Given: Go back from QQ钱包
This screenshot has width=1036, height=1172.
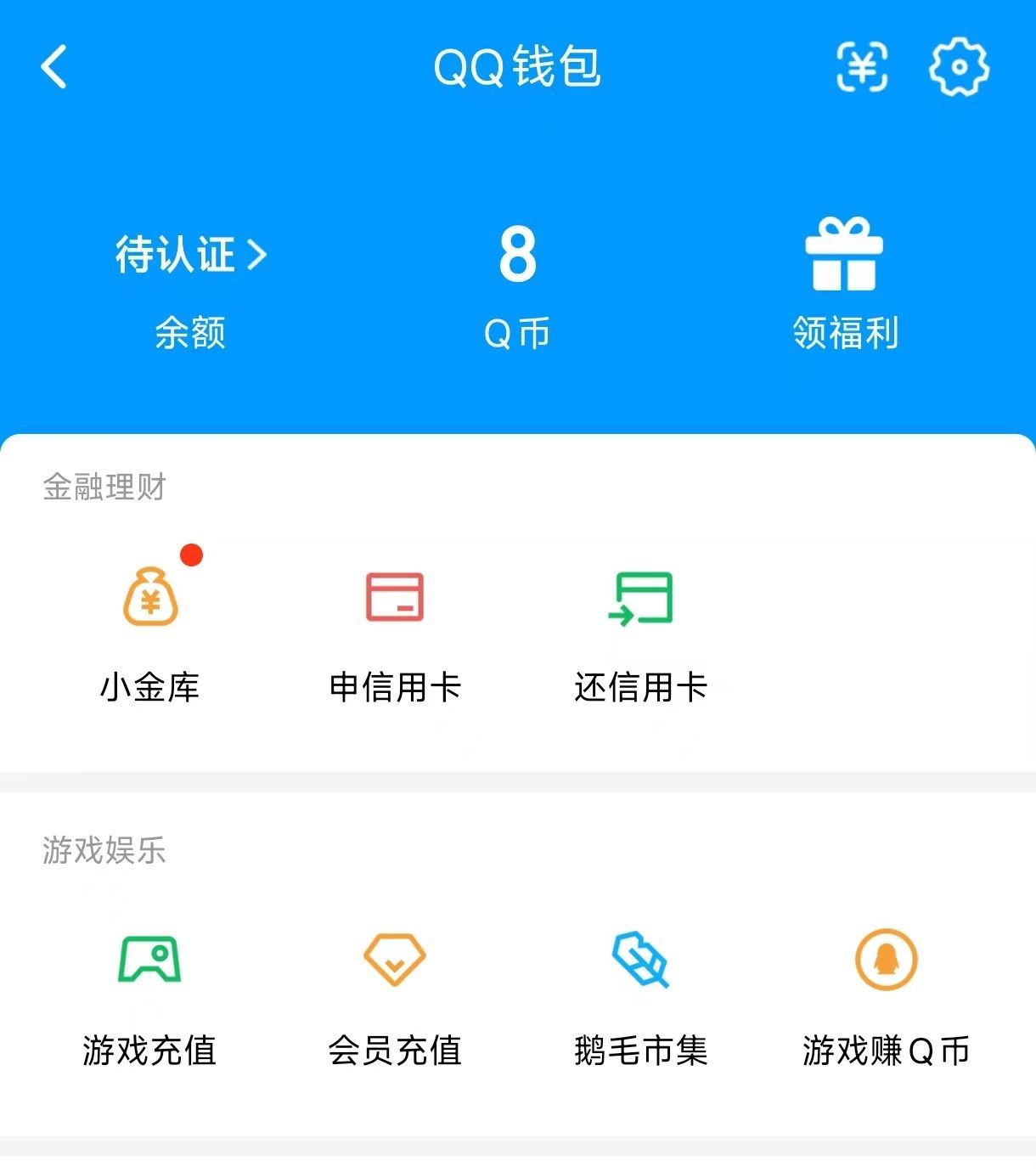Looking at the screenshot, I should coord(54,67).
